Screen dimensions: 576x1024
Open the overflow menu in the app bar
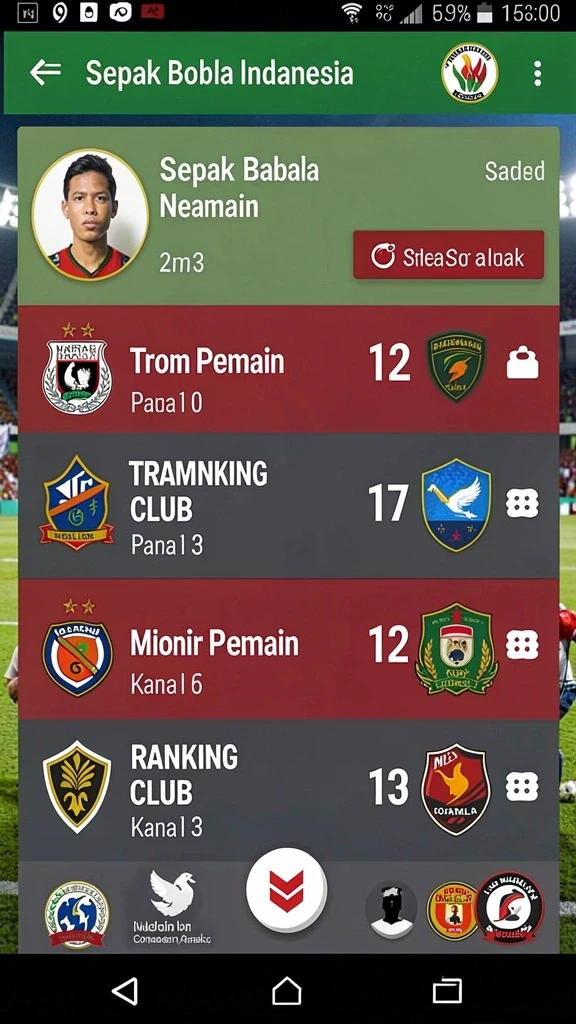point(537,74)
